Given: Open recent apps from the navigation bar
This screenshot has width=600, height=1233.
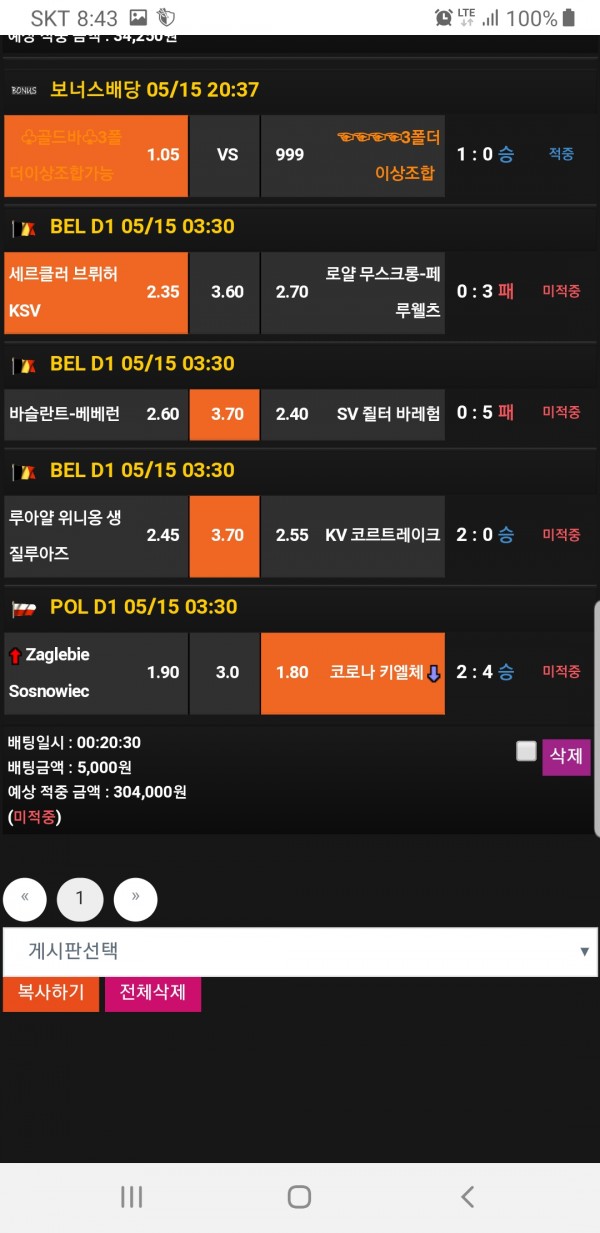Looking at the screenshot, I should [x=131, y=1196].
